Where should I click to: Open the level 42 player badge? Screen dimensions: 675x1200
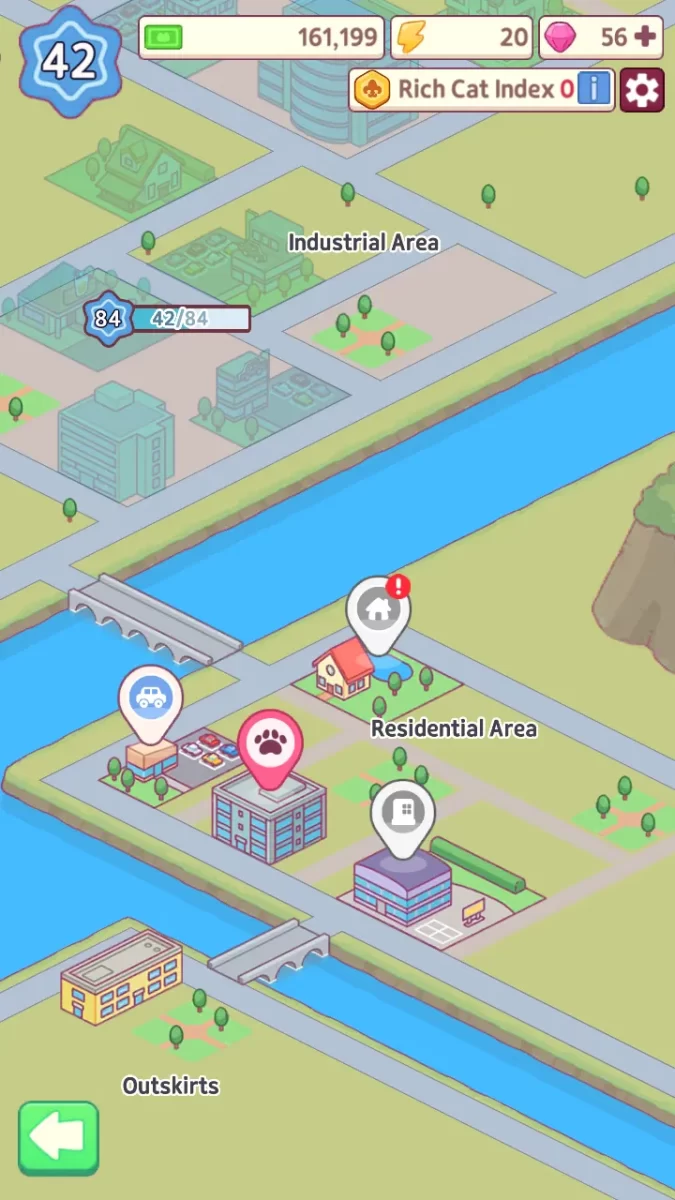[69, 61]
